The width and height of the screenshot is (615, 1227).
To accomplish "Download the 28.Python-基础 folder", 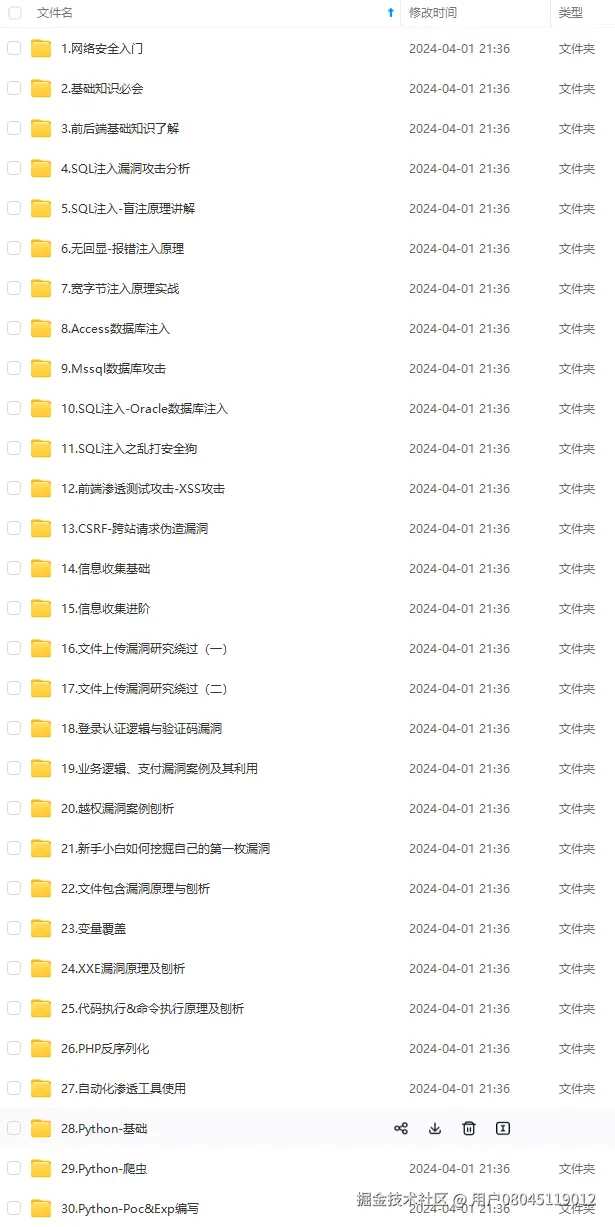I will (435, 1128).
